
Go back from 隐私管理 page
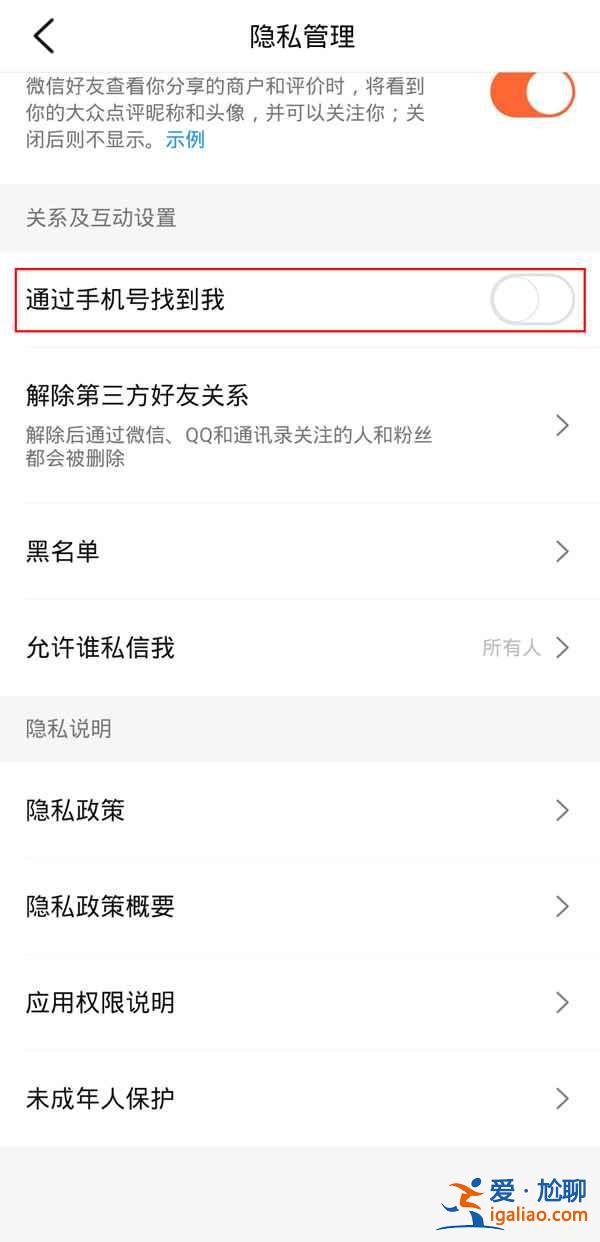pyautogui.click(x=43, y=37)
